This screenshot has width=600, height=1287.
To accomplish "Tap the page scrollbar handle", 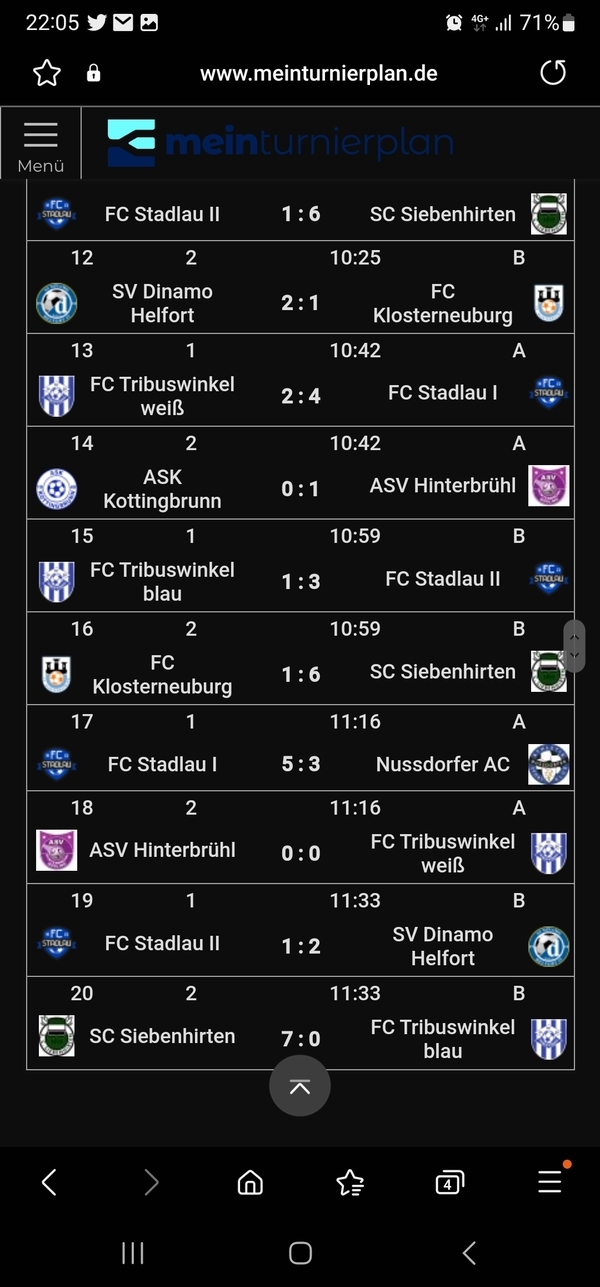I will [x=574, y=646].
